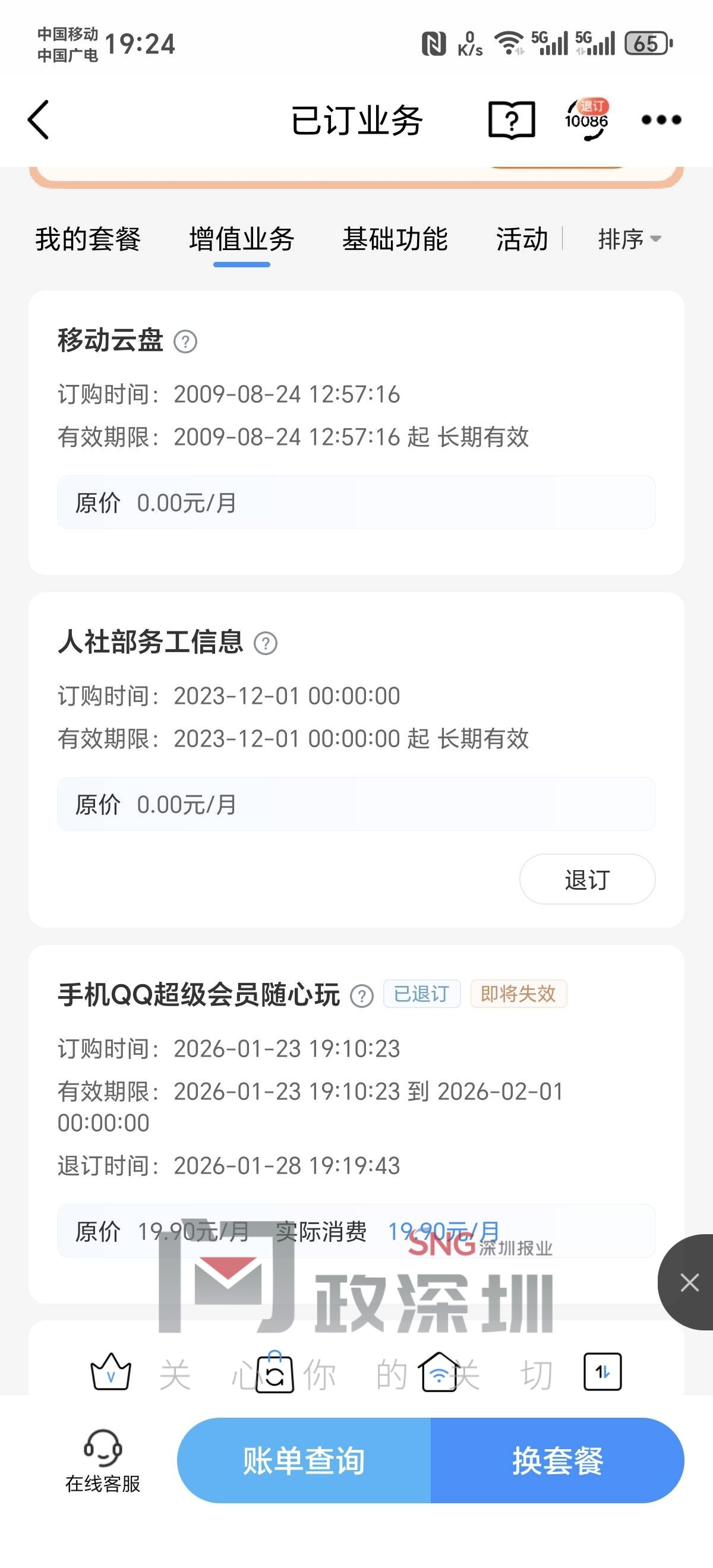
Task: Go back from the 已订业务 page
Action: coord(39,120)
